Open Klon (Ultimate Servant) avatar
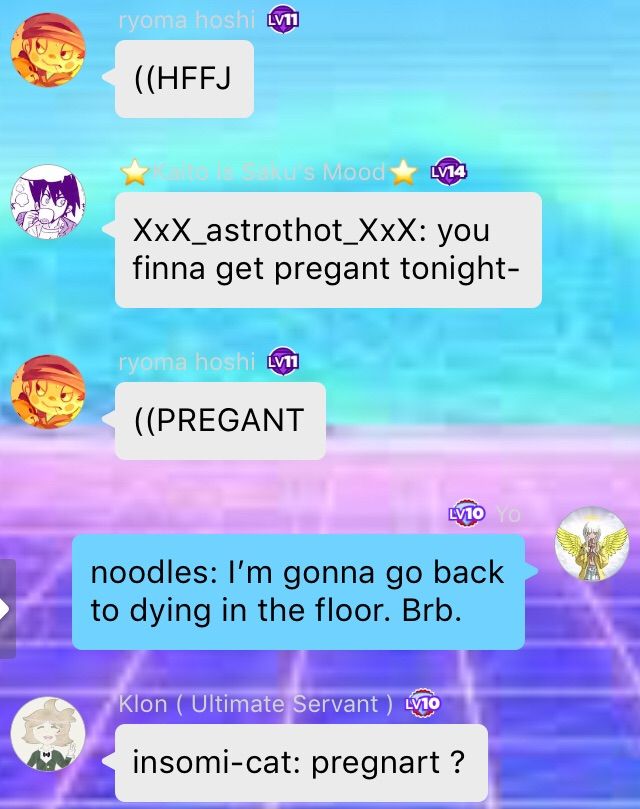The height and width of the screenshot is (809, 640). (47, 735)
